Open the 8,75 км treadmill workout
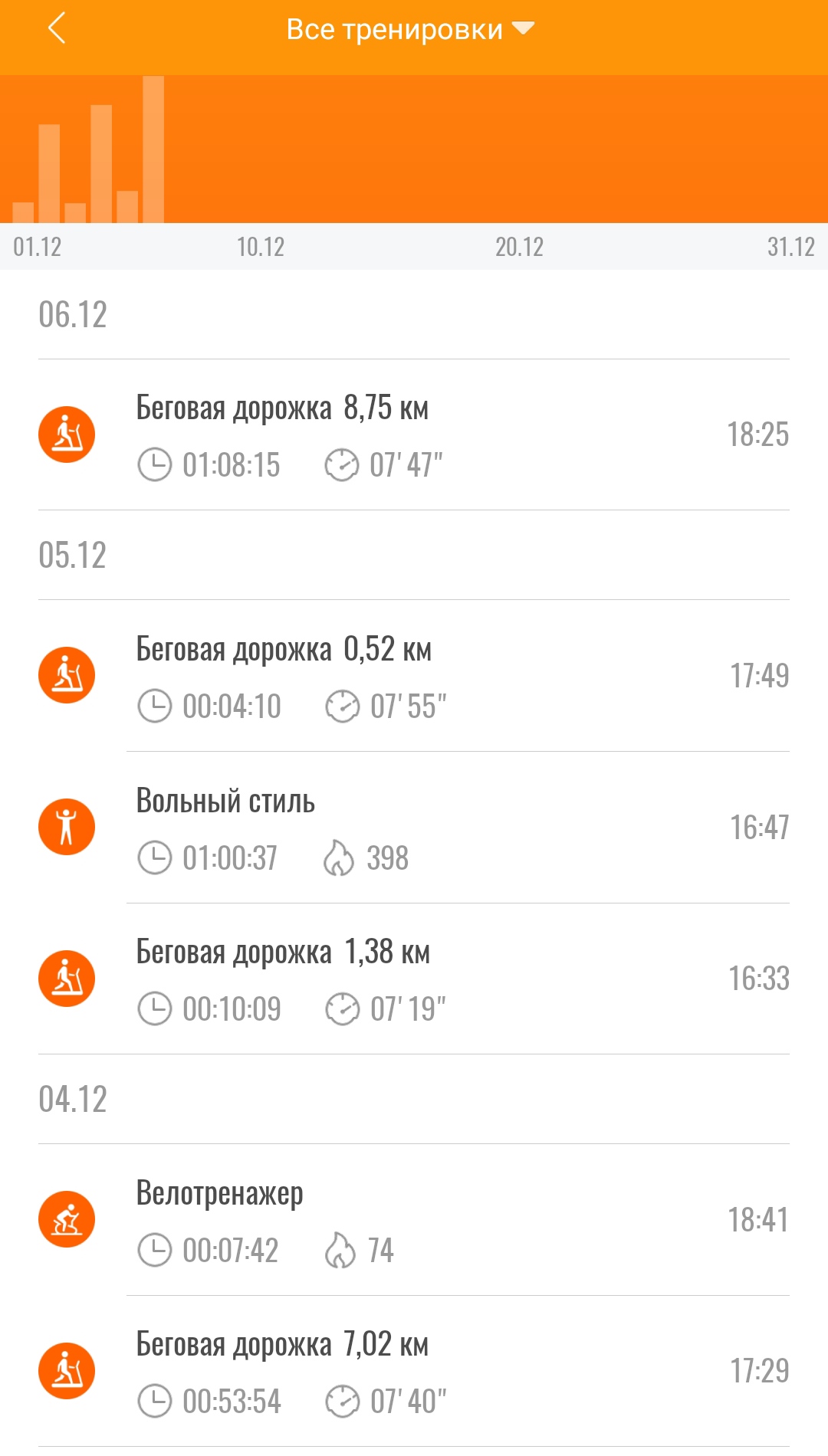This screenshot has height=1456, width=828. tap(414, 435)
